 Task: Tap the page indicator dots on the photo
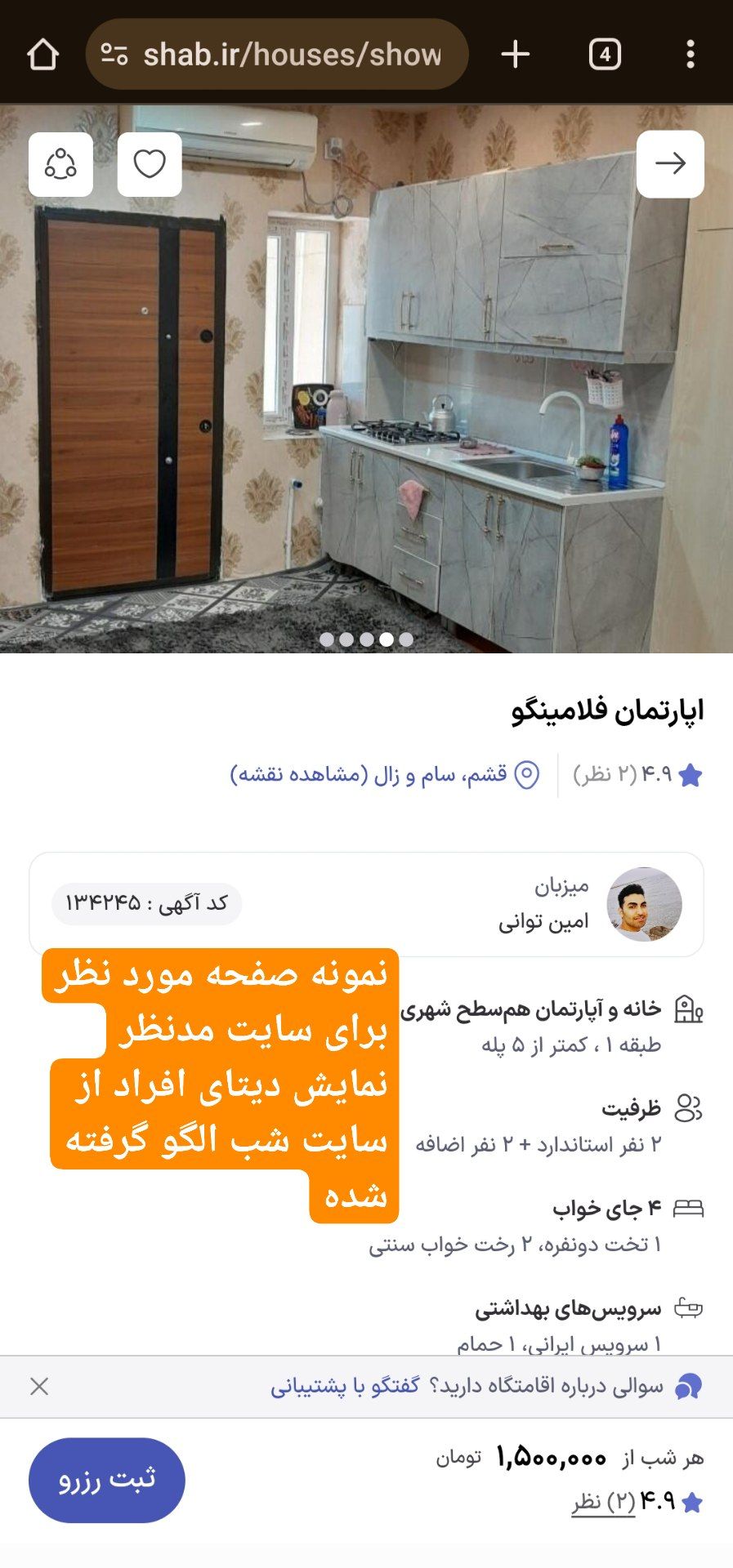[366, 639]
